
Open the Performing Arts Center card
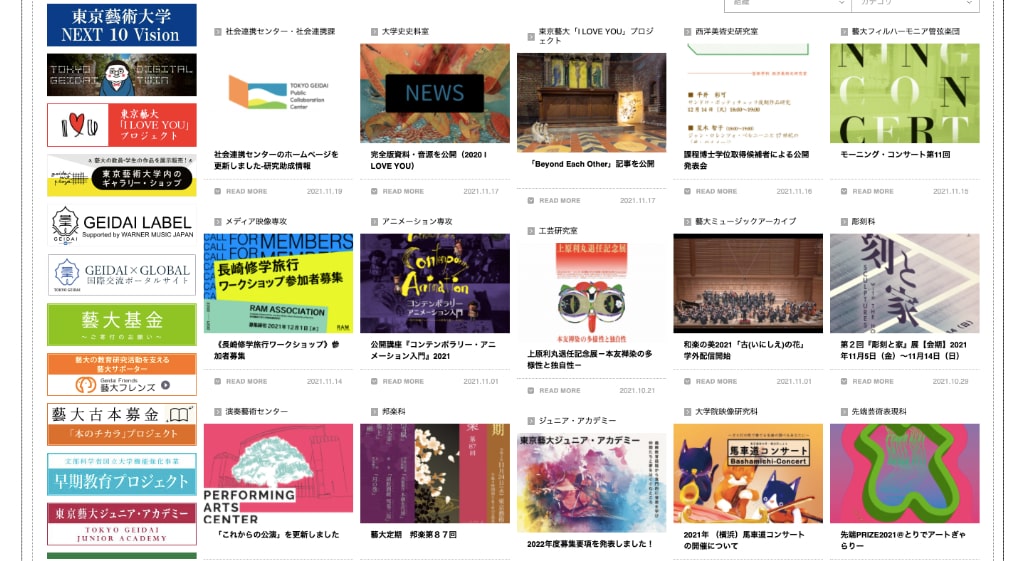click(278, 474)
